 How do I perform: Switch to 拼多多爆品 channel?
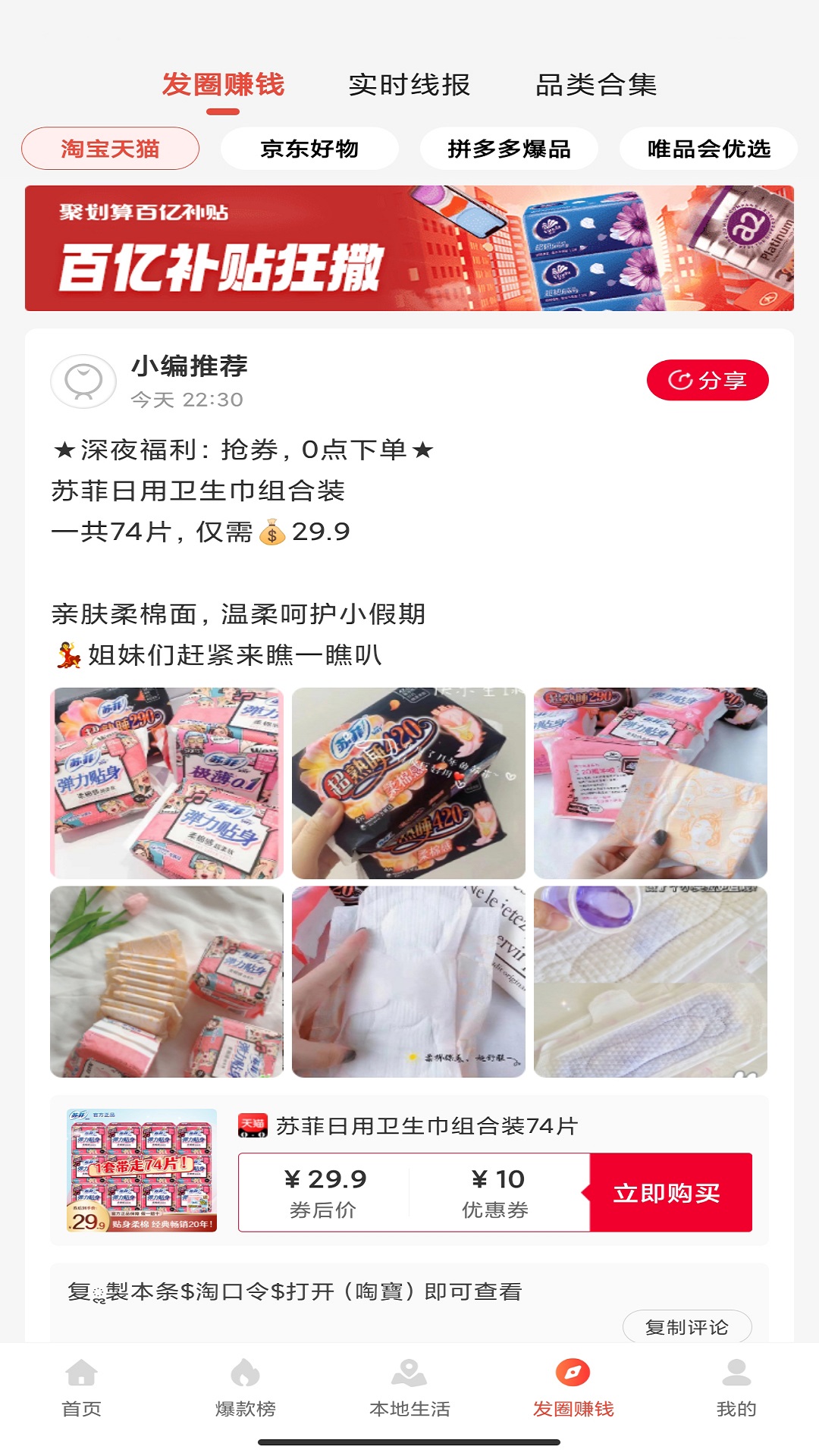pos(507,149)
